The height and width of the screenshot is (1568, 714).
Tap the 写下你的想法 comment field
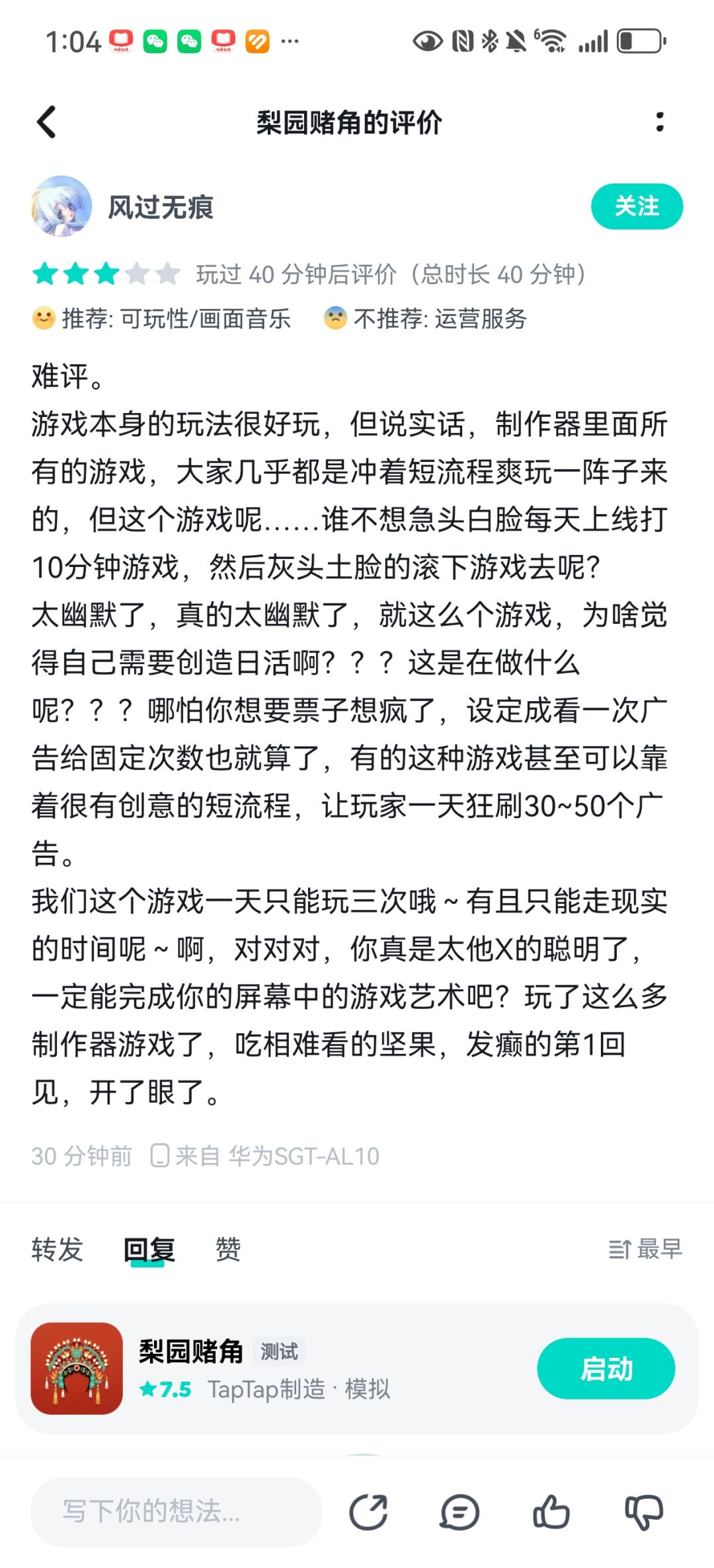click(x=177, y=1511)
